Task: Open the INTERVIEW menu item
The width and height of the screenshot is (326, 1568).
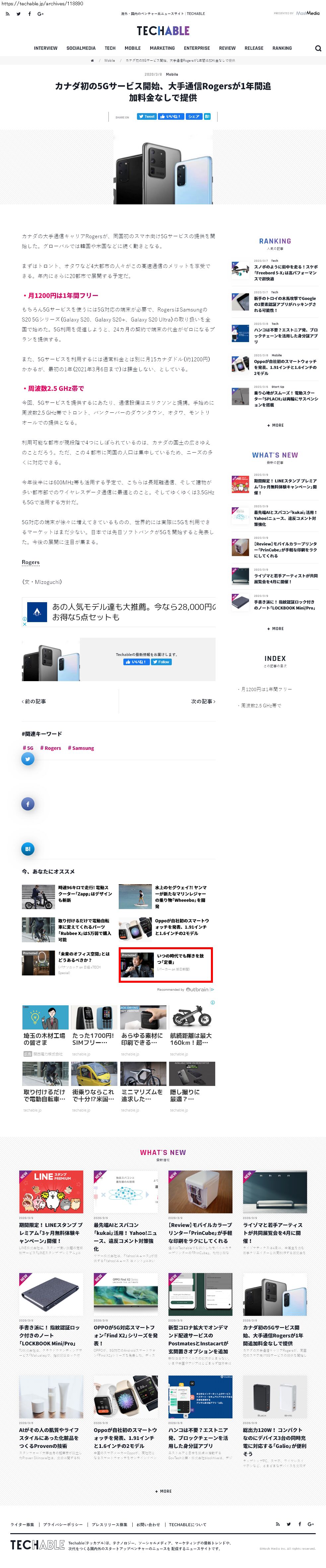Action: (x=46, y=48)
